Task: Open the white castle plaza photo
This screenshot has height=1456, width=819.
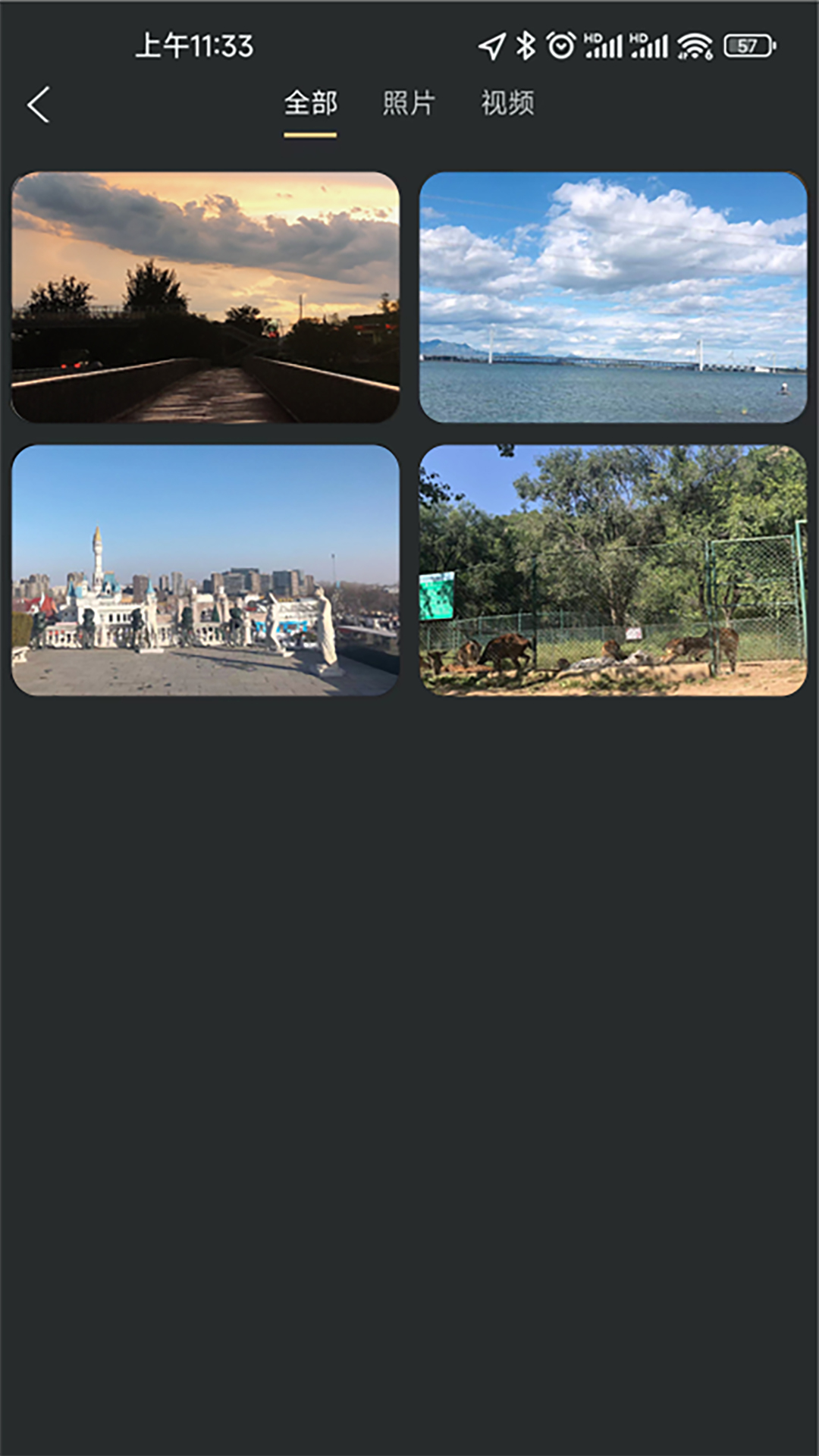Action: click(206, 570)
